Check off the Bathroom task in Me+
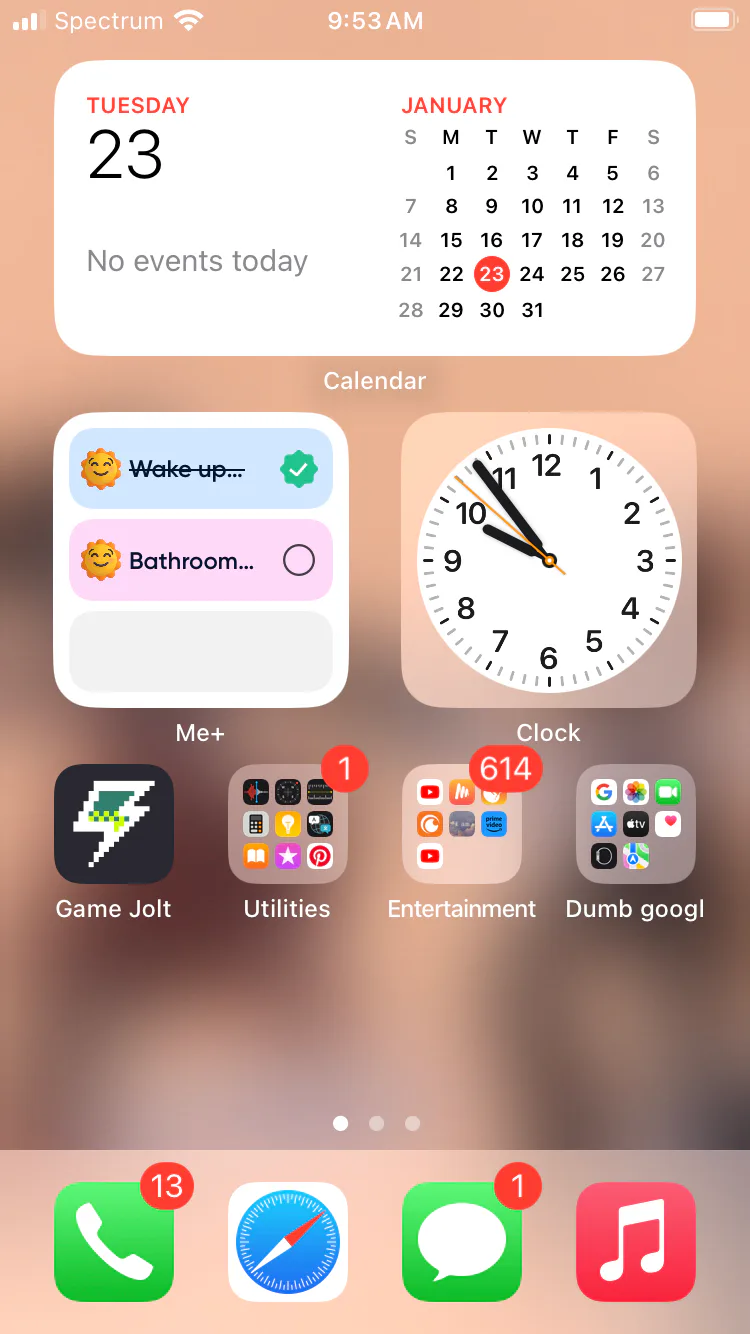Screen dimensions: 750x1334 (299, 561)
